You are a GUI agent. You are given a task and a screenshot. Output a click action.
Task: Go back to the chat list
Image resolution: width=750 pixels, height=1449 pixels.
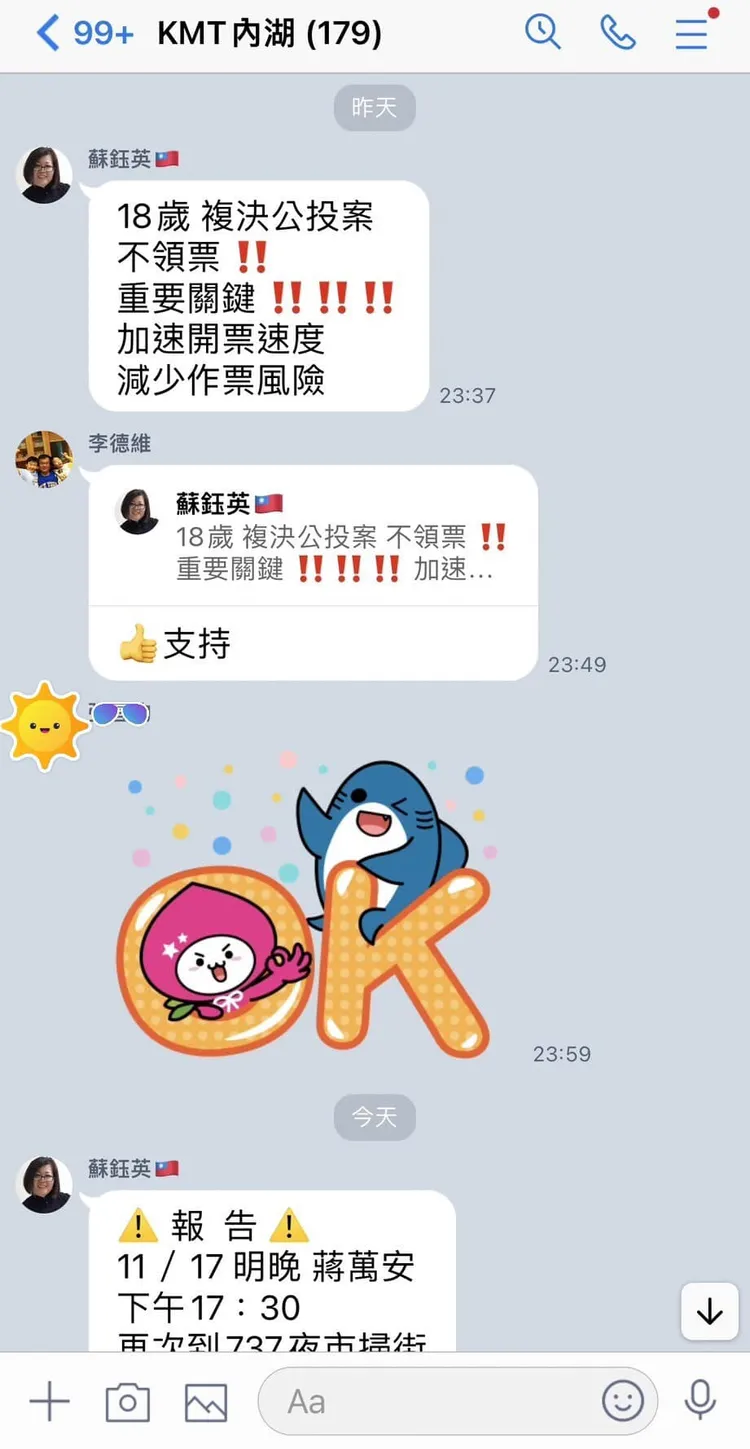coord(48,34)
